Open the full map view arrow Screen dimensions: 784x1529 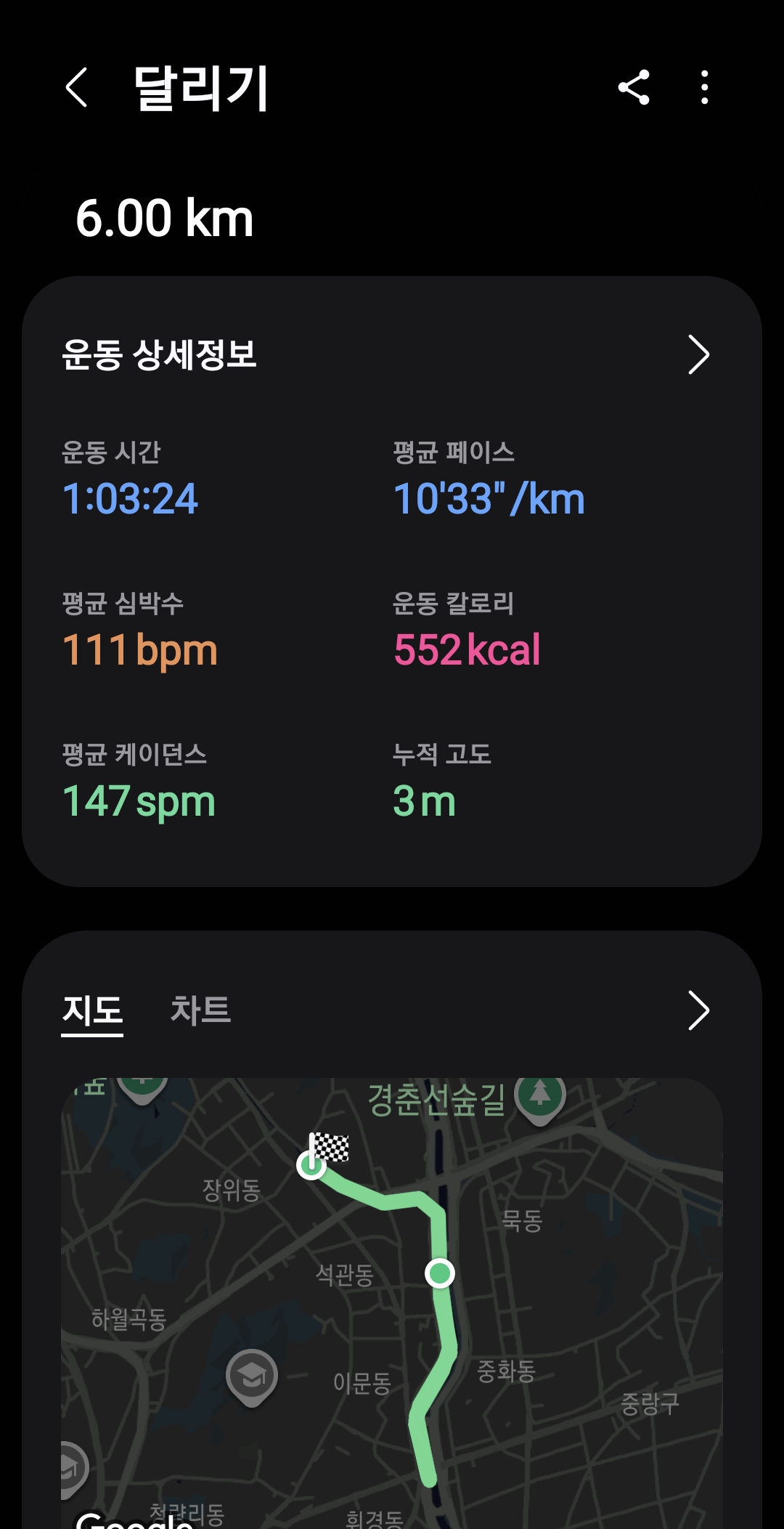(698, 1010)
